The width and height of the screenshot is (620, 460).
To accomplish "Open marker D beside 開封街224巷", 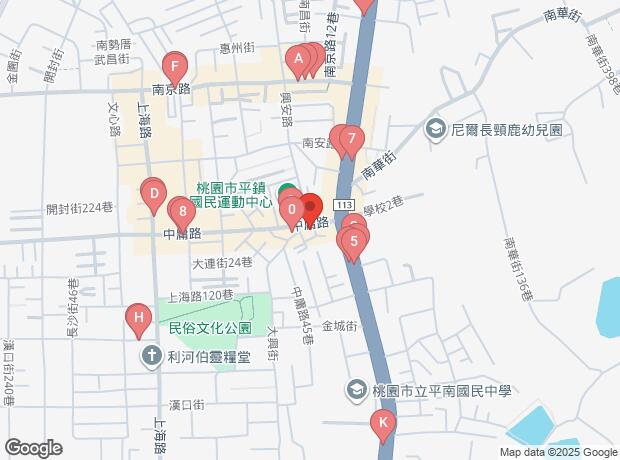I will coord(153,192).
